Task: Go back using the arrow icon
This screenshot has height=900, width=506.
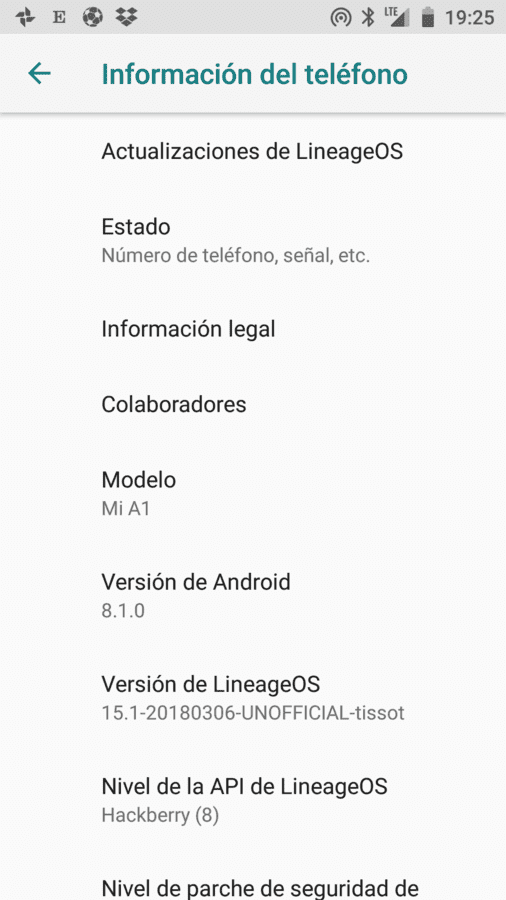Action: [40, 73]
